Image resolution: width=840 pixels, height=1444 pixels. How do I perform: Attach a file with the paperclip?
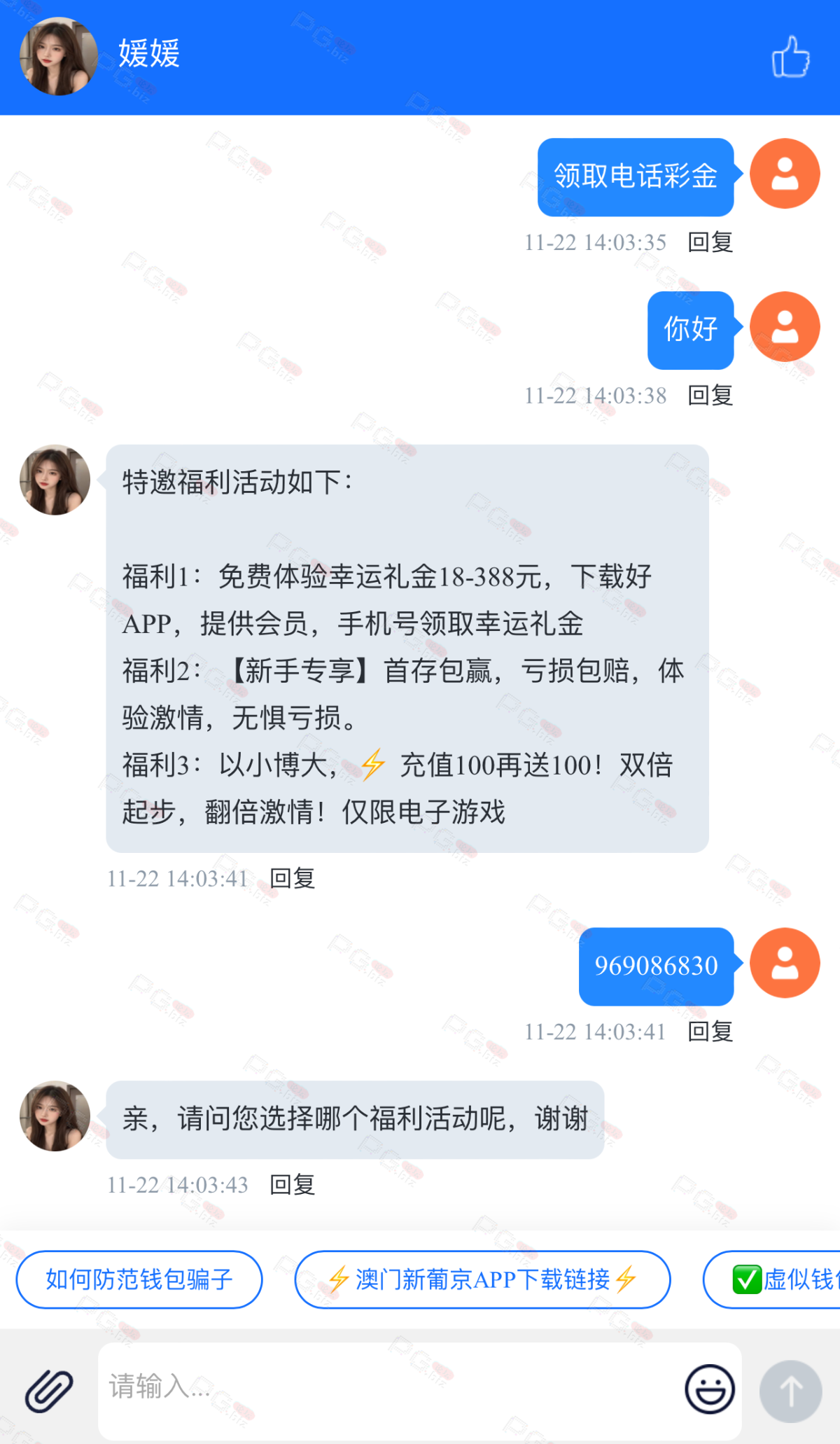49,1390
